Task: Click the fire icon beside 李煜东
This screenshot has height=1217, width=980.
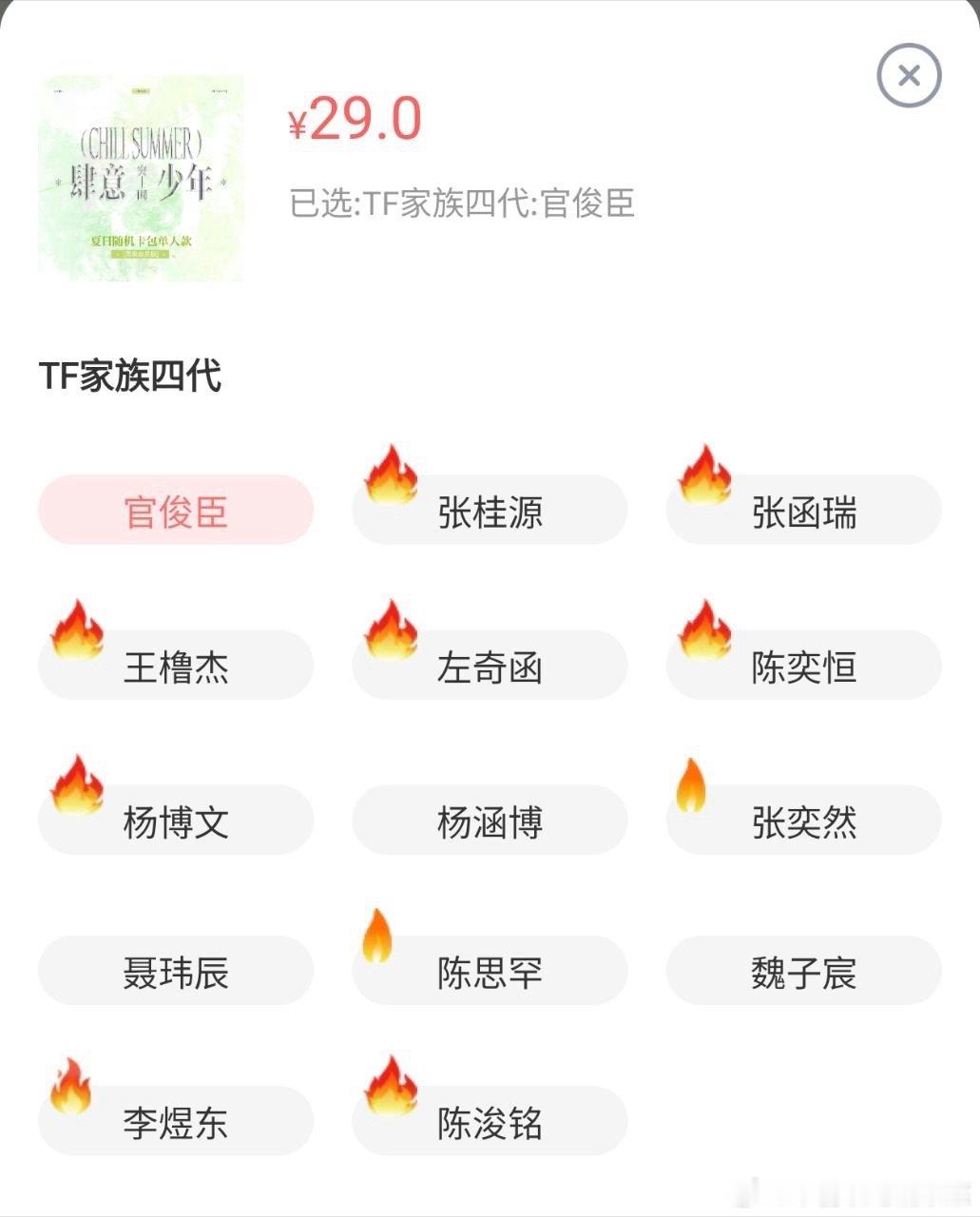Action: (x=71, y=1087)
